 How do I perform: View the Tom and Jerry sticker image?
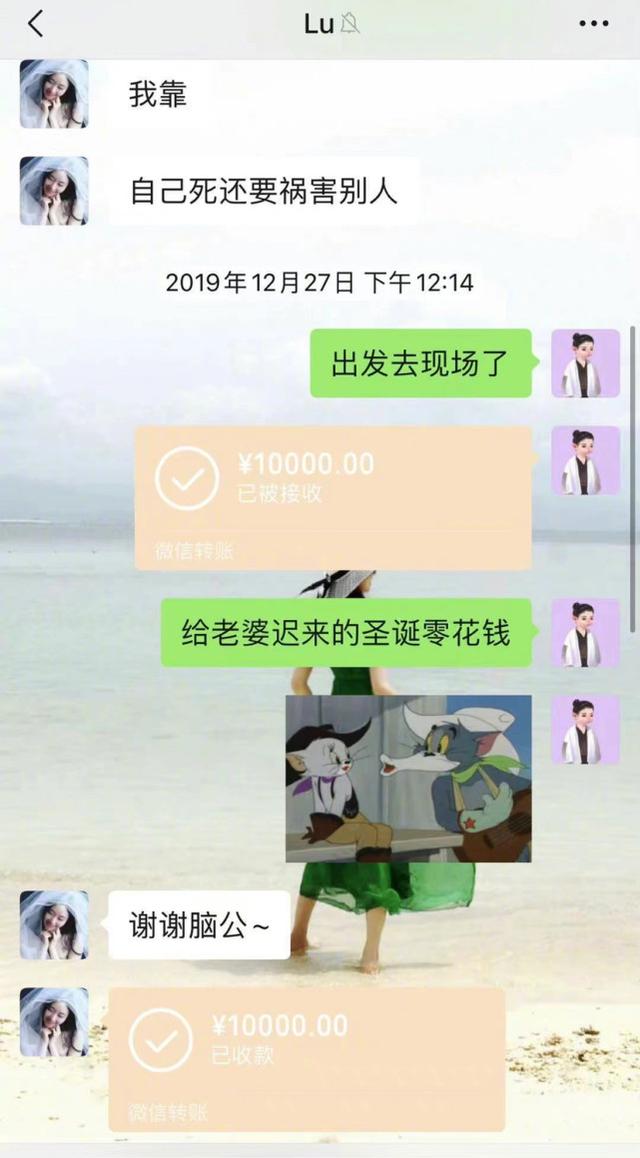pyautogui.click(x=408, y=778)
